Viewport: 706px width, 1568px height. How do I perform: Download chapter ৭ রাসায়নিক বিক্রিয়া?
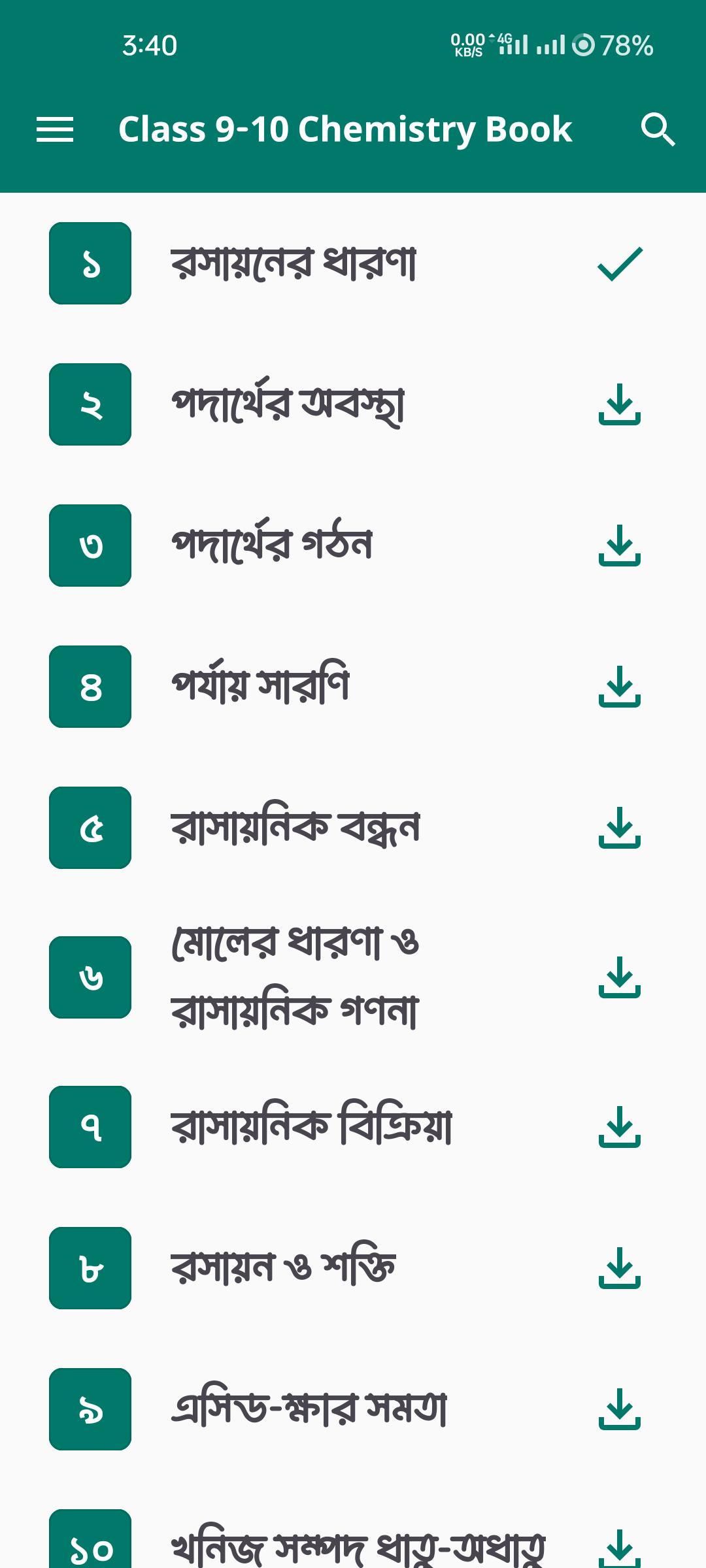619,1127
